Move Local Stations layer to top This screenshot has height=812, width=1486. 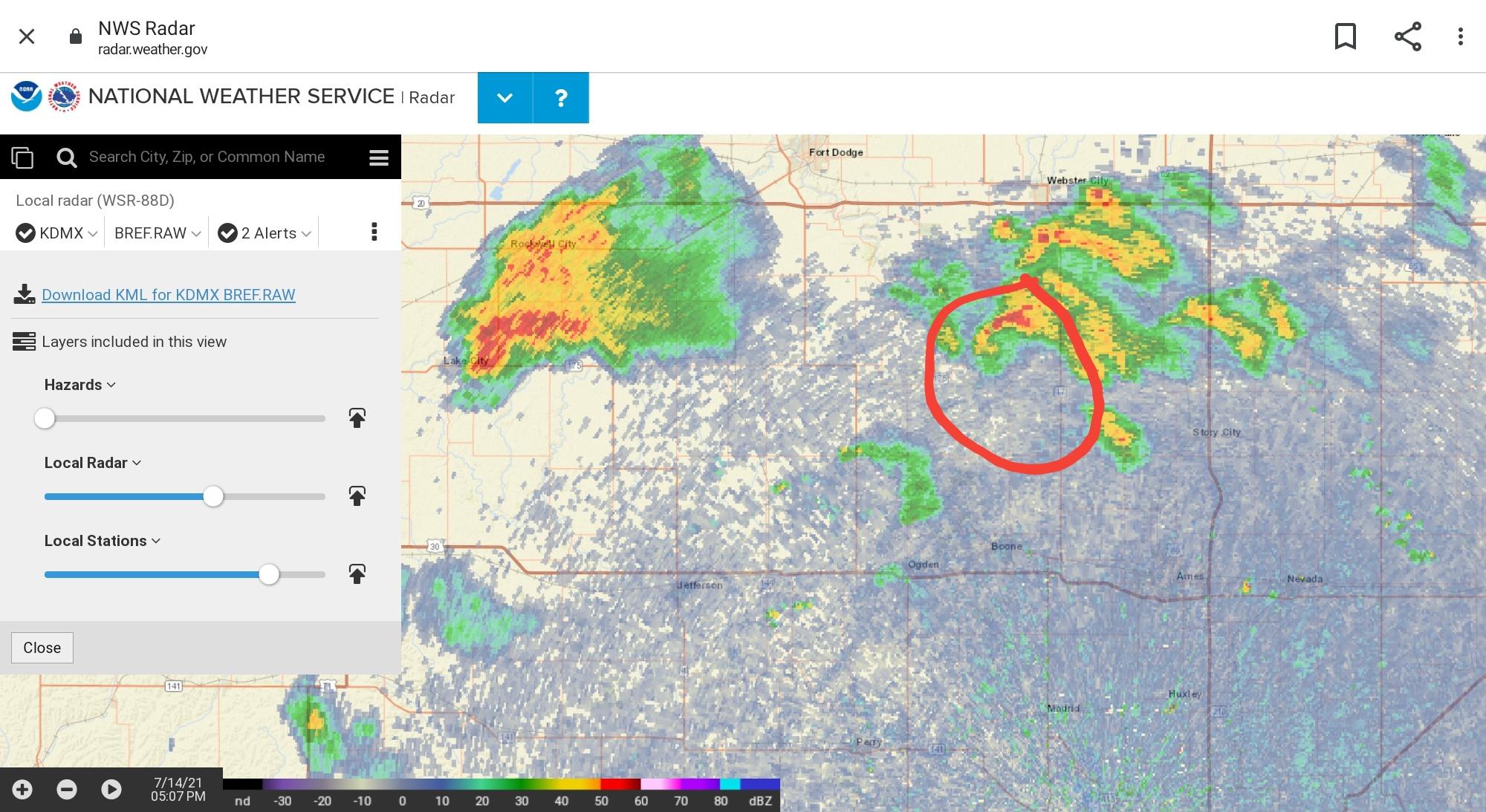[357, 574]
